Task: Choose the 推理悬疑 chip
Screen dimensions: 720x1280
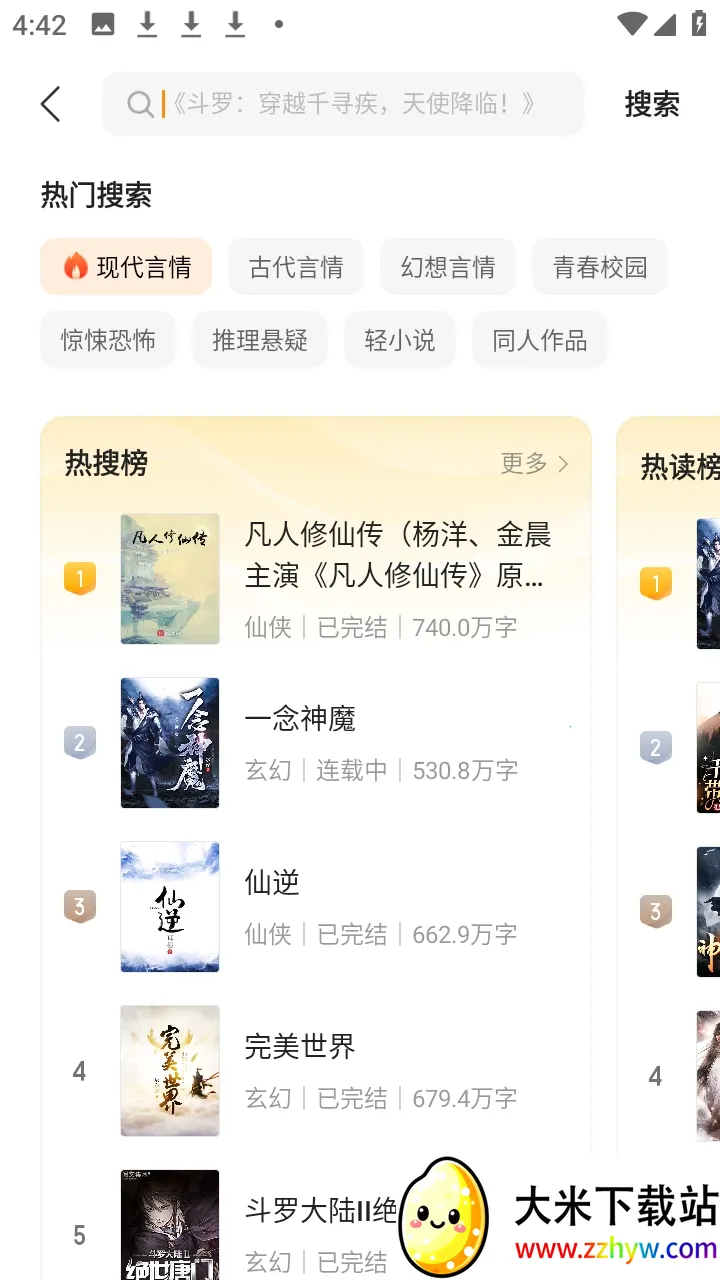Action: coord(260,340)
